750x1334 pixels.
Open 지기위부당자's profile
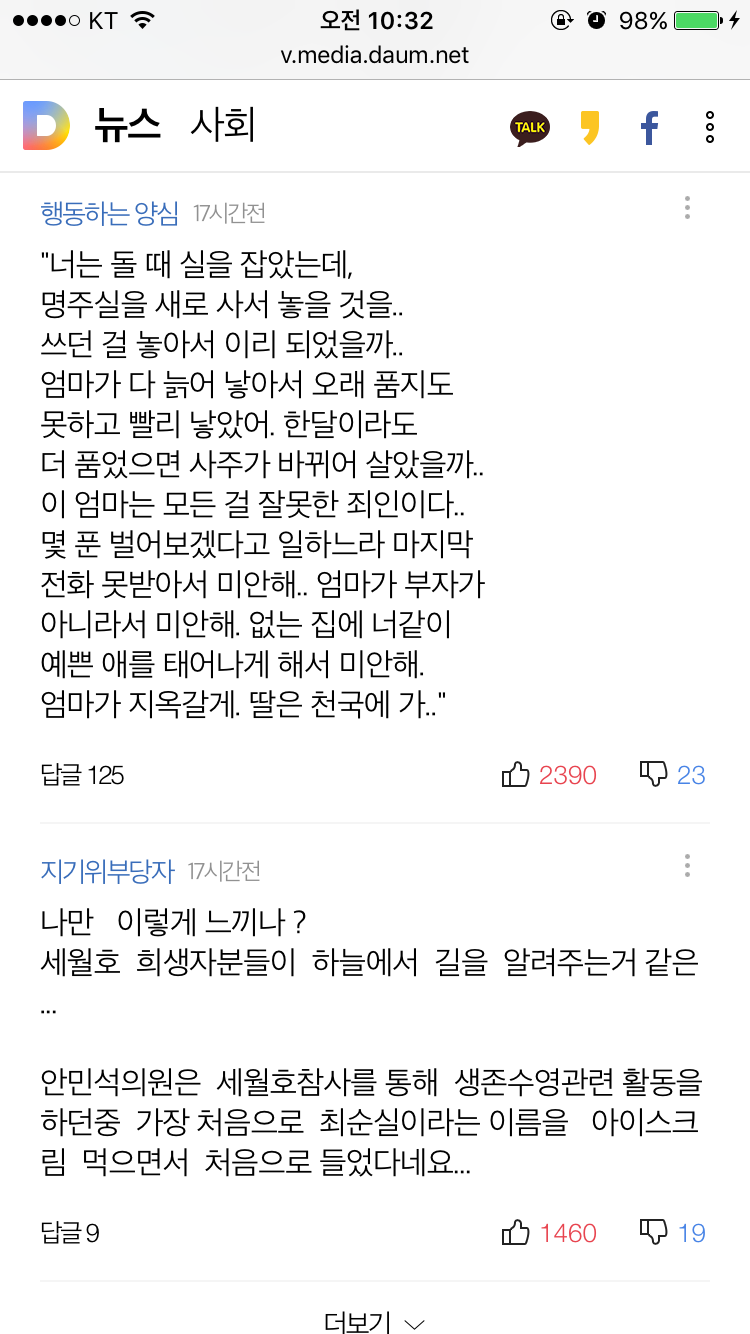point(108,871)
